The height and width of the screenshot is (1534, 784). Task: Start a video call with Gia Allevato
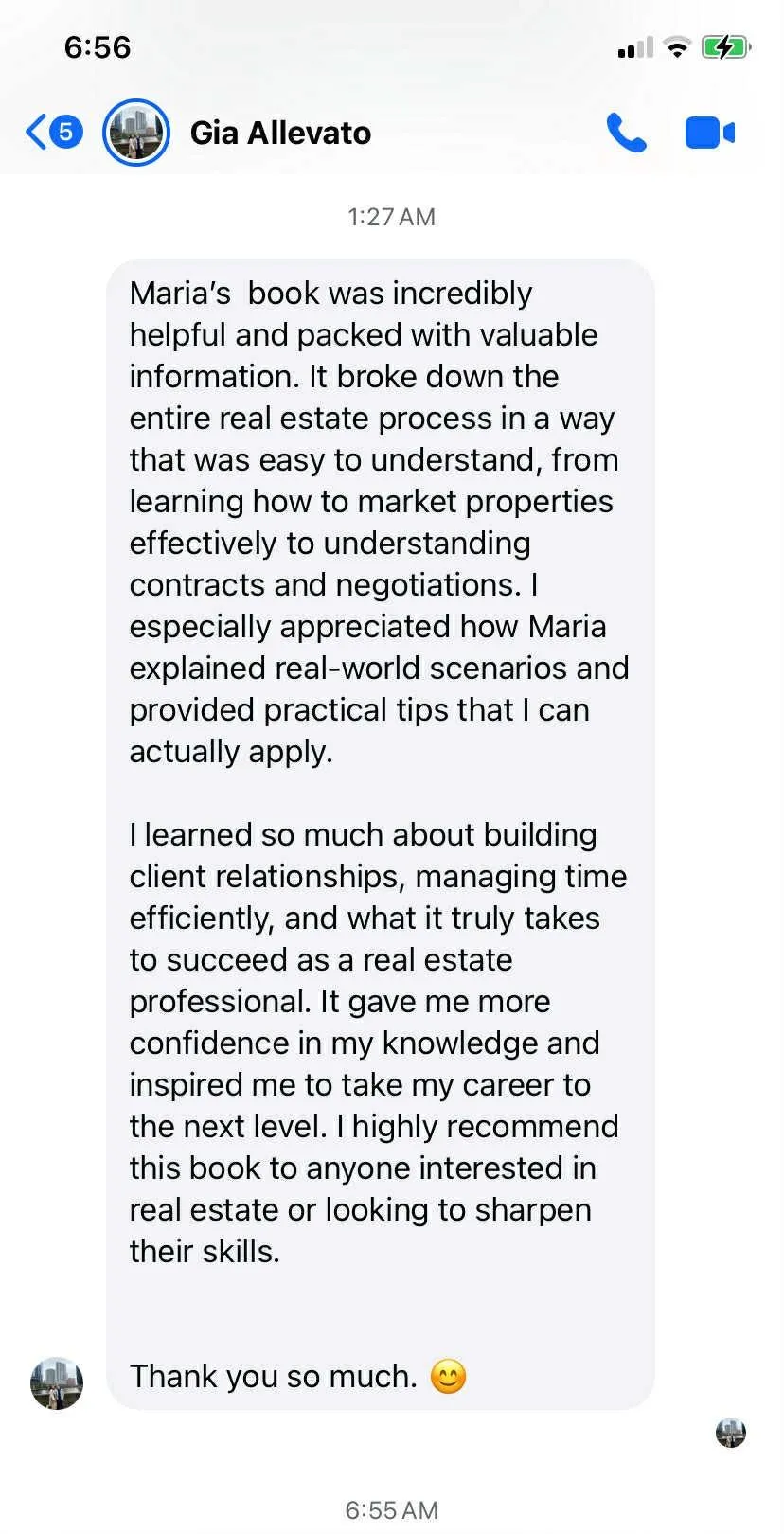coord(709,133)
